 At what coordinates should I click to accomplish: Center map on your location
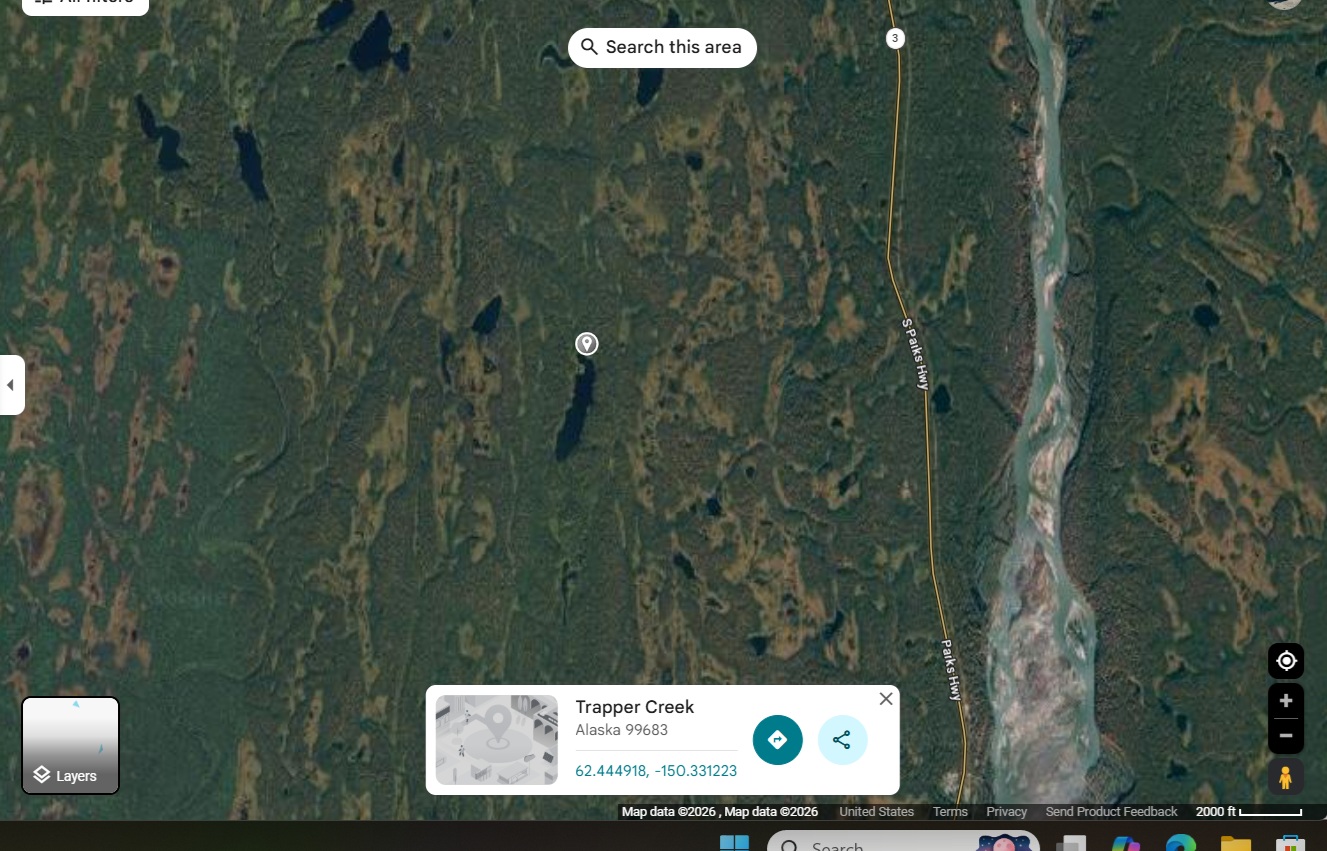point(1286,661)
